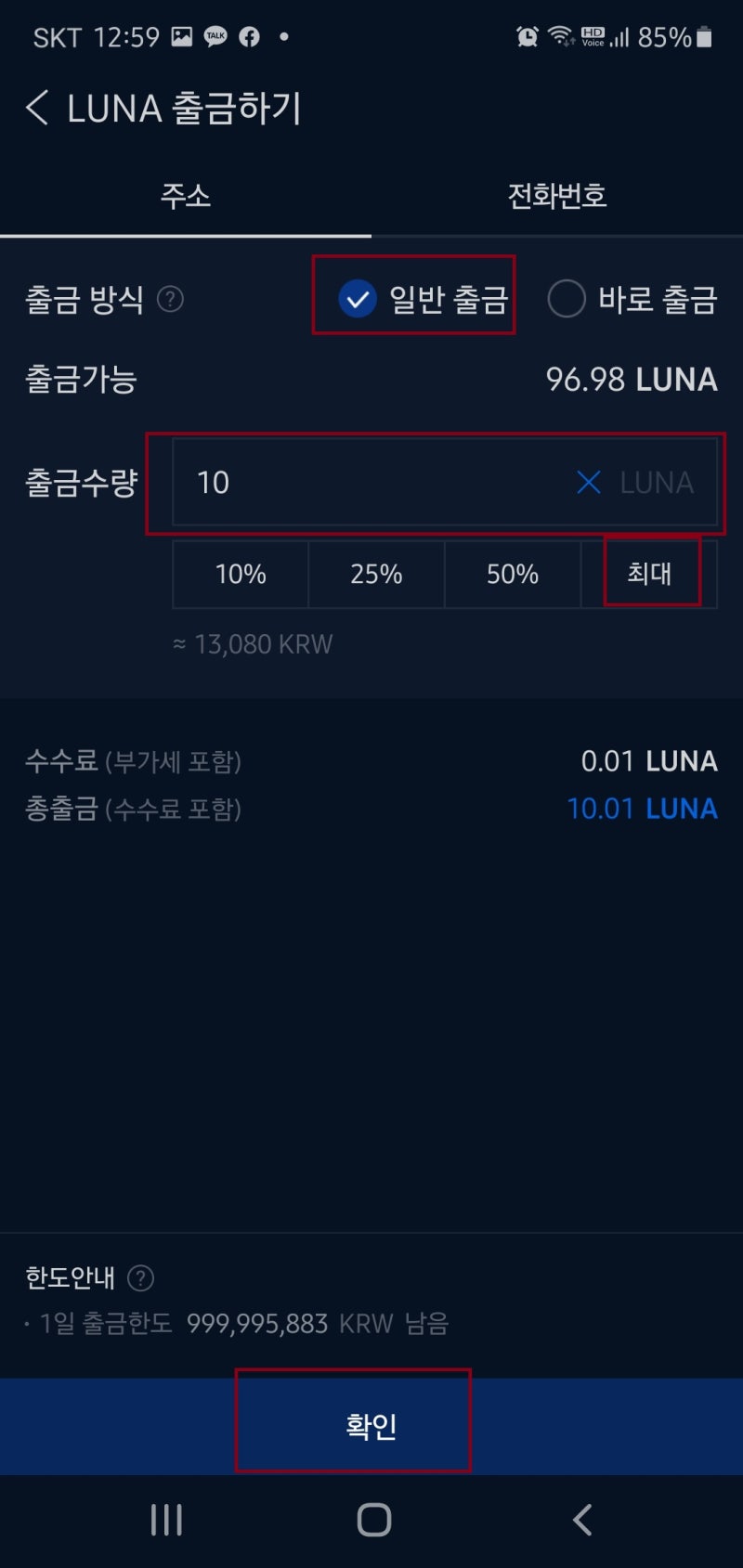Viewport: 743px width, 1568px height.
Task: Open the help icon next to 출금 방식
Action: pyautogui.click(x=171, y=299)
